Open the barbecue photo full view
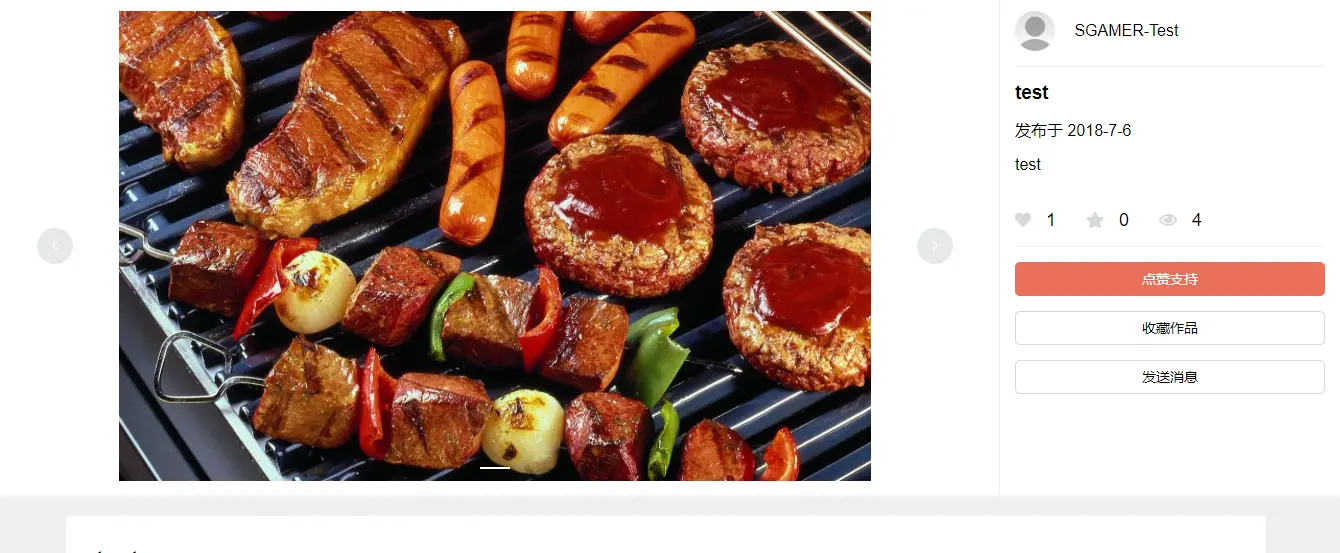 (x=494, y=245)
